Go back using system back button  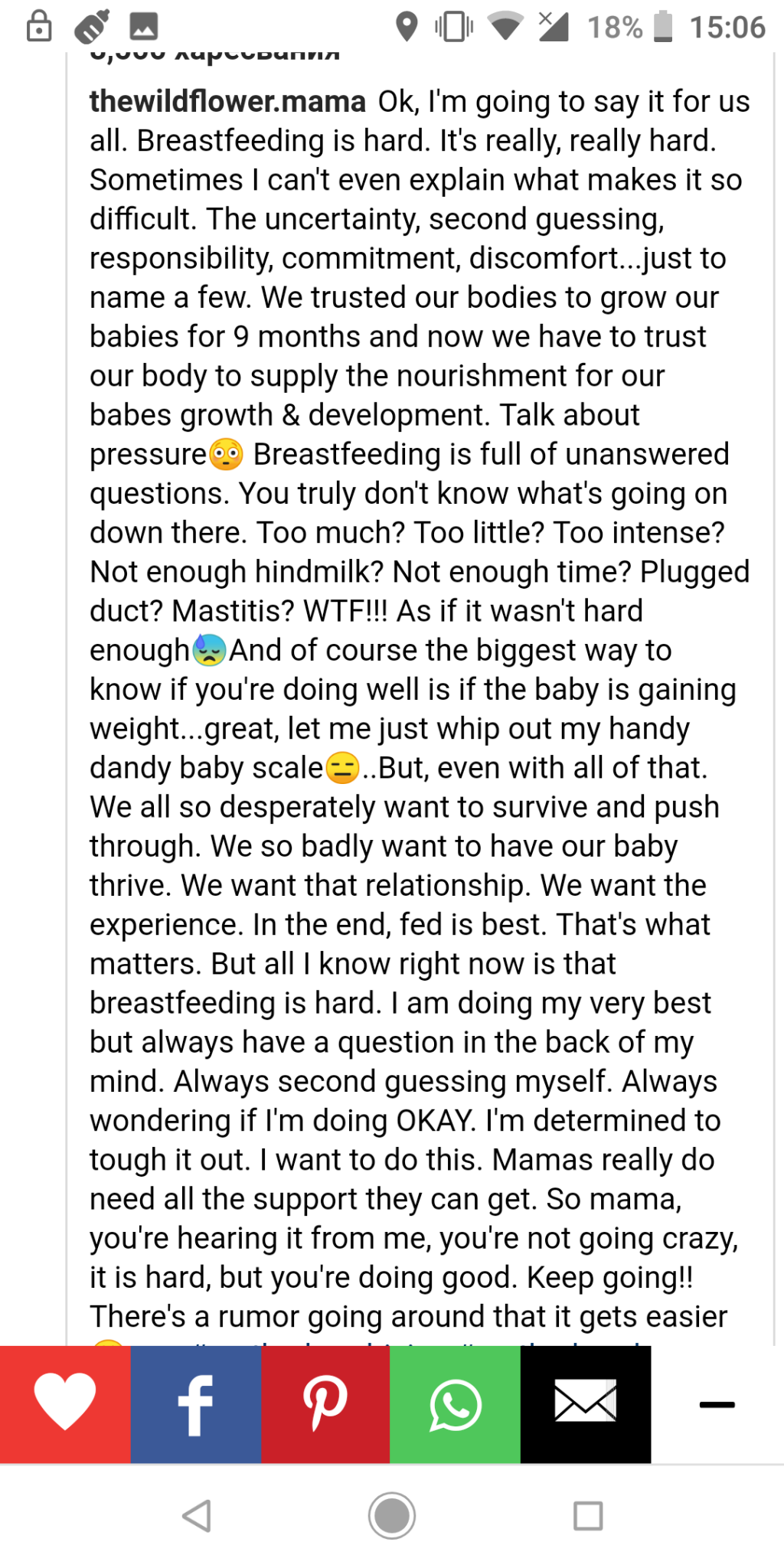(197, 1515)
